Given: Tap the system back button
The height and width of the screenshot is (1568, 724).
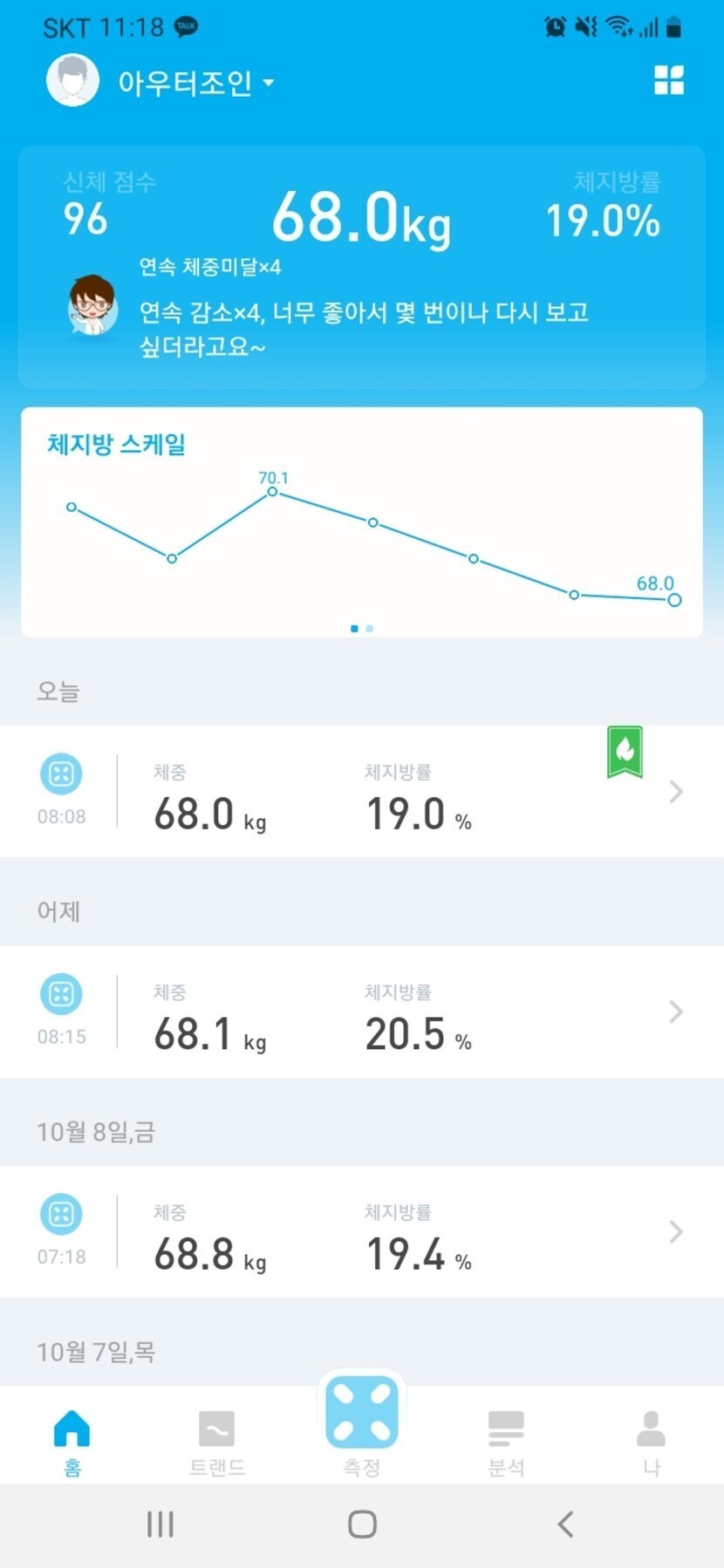Looking at the screenshot, I should pos(565,1524).
